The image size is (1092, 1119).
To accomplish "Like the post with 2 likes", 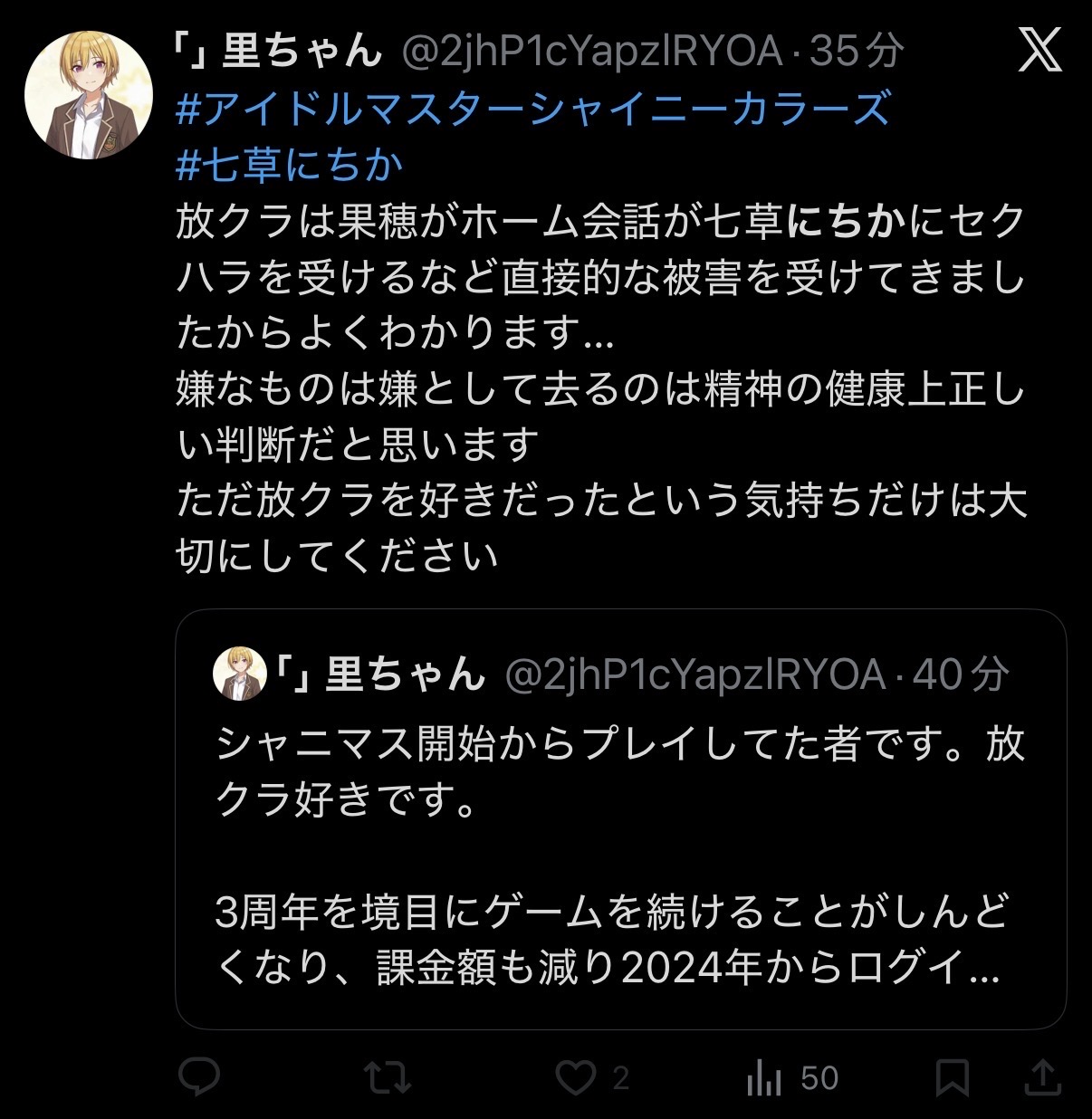I will coord(576,1077).
